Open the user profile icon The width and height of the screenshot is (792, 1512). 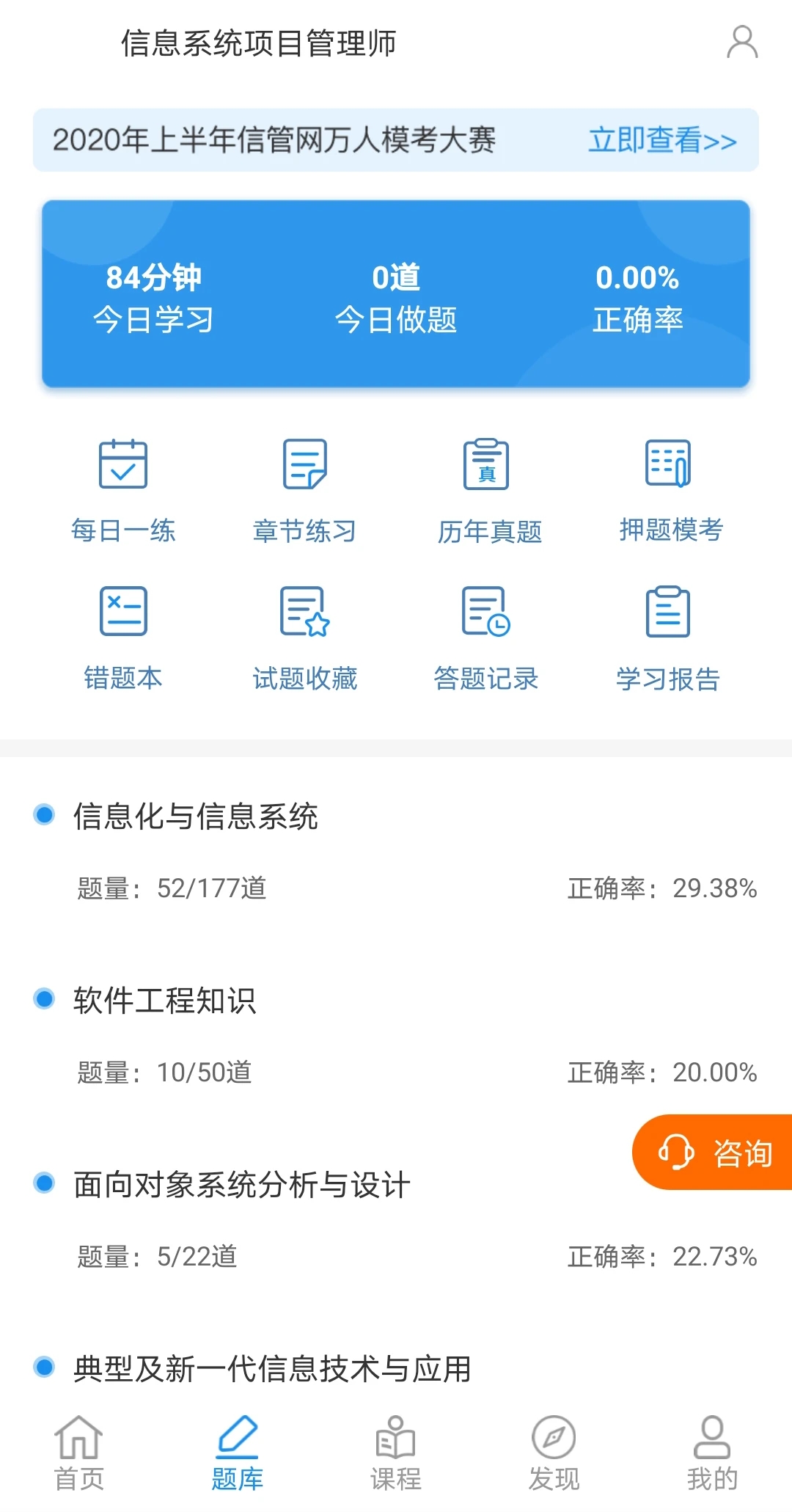(741, 43)
